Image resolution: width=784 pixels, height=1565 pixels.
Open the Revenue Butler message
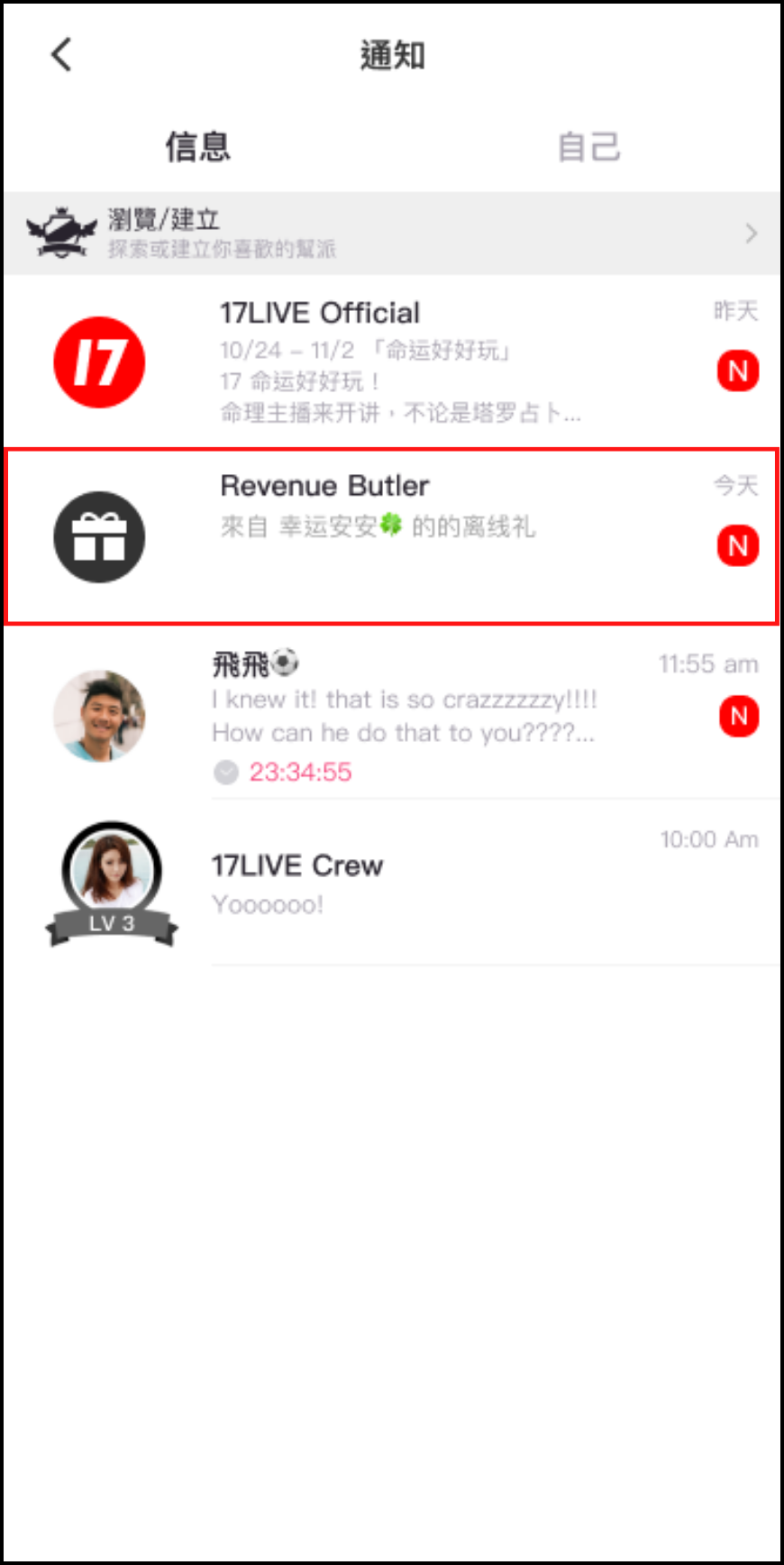click(x=391, y=535)
